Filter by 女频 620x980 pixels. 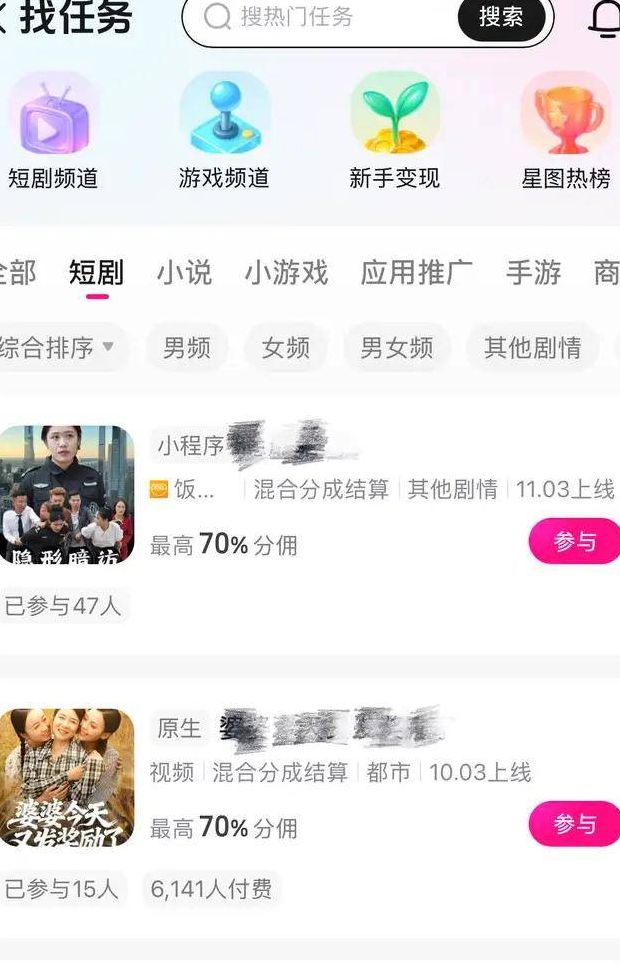pyautogui.click(x=286, y=348)
